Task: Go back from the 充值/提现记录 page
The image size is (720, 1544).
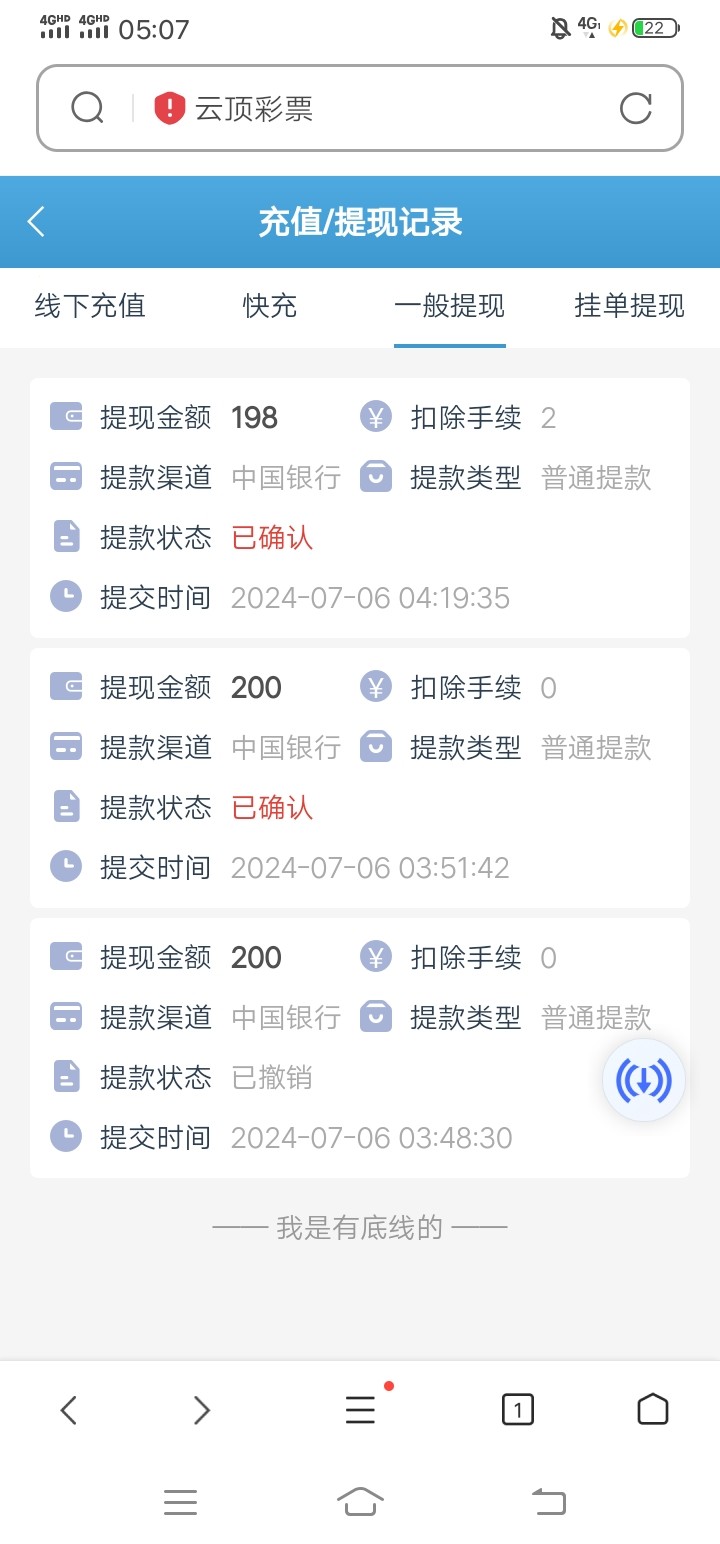Action: pyautogui.click(x=37, y=222)
